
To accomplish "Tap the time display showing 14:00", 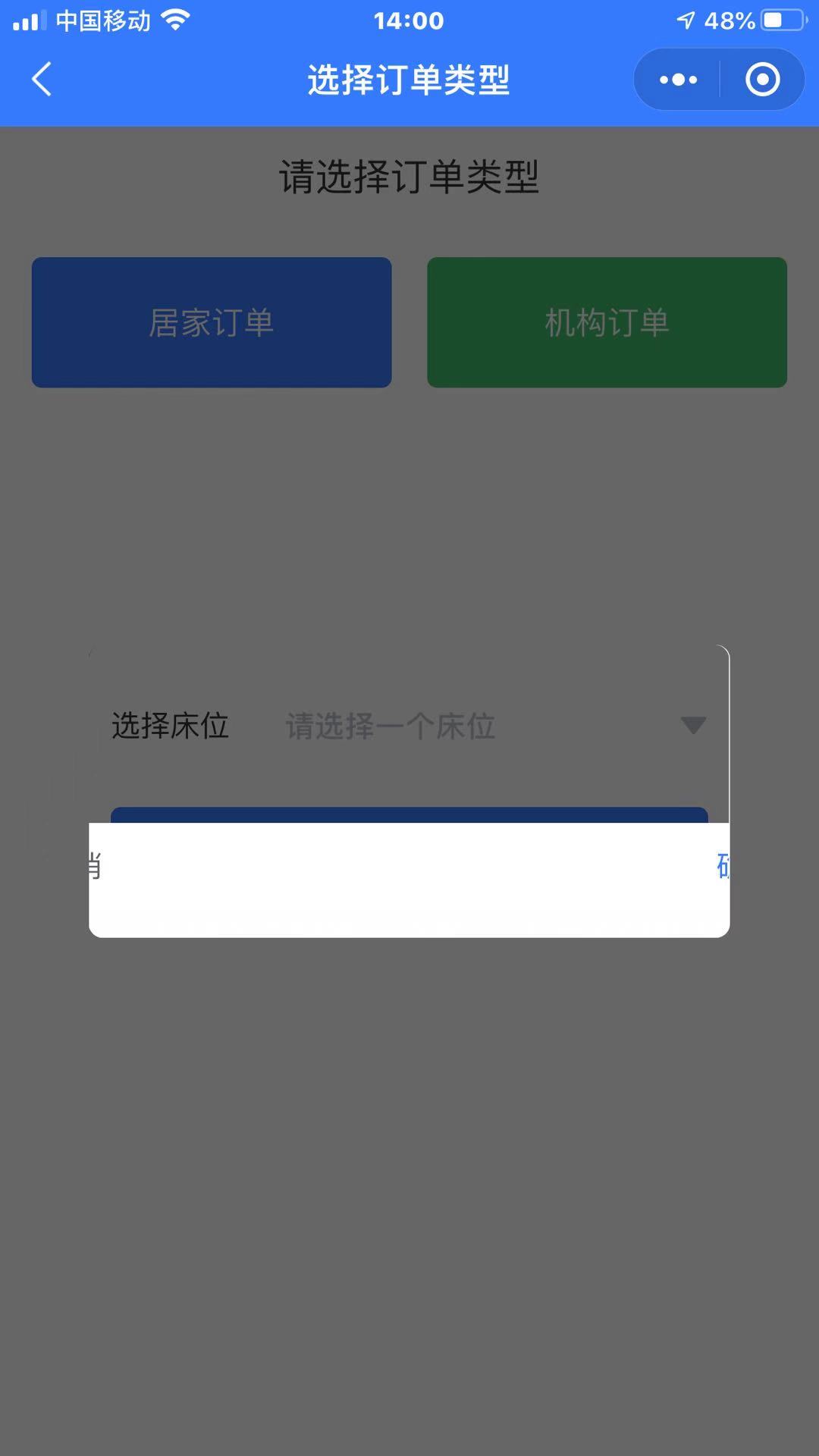I will click(409, 21).
